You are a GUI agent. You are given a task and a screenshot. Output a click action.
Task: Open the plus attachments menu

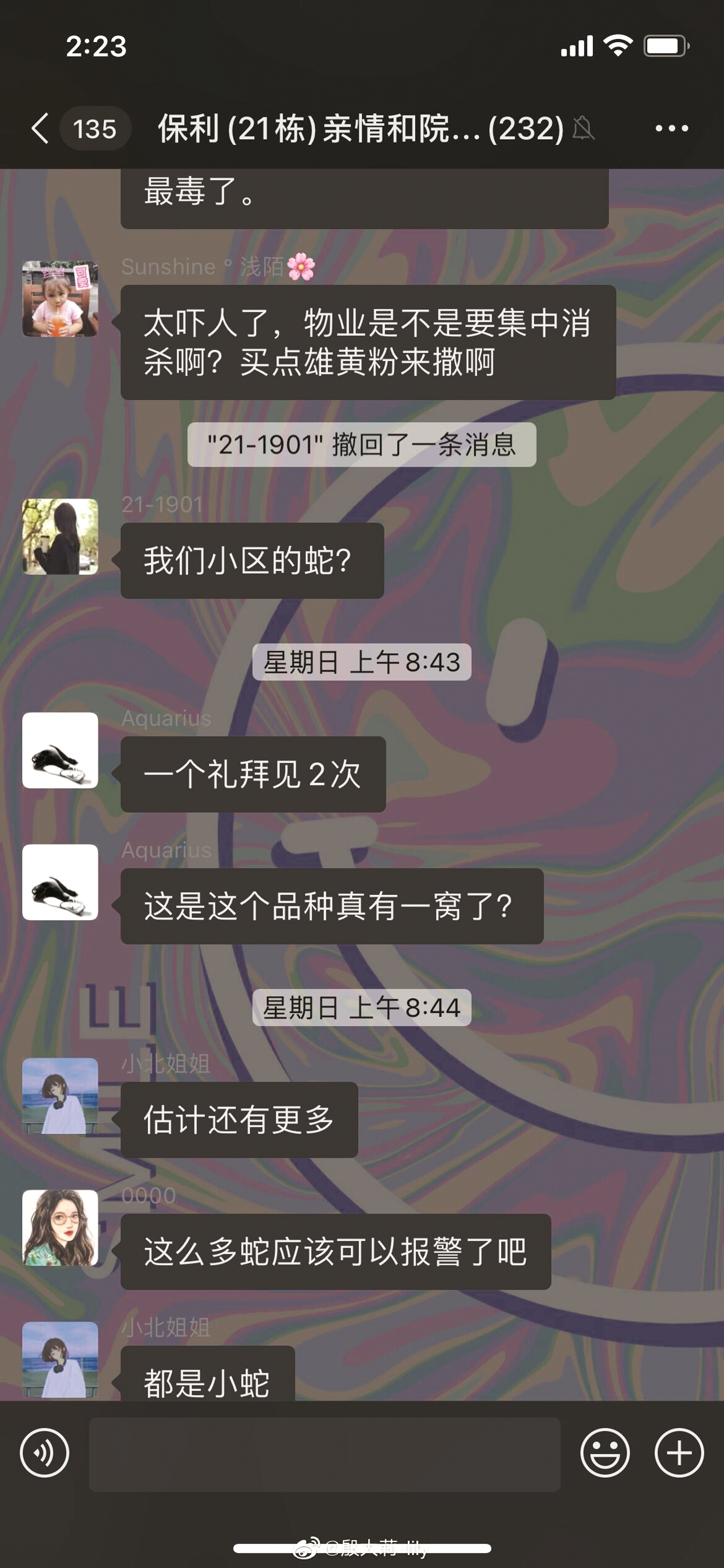click(679, 1452)
